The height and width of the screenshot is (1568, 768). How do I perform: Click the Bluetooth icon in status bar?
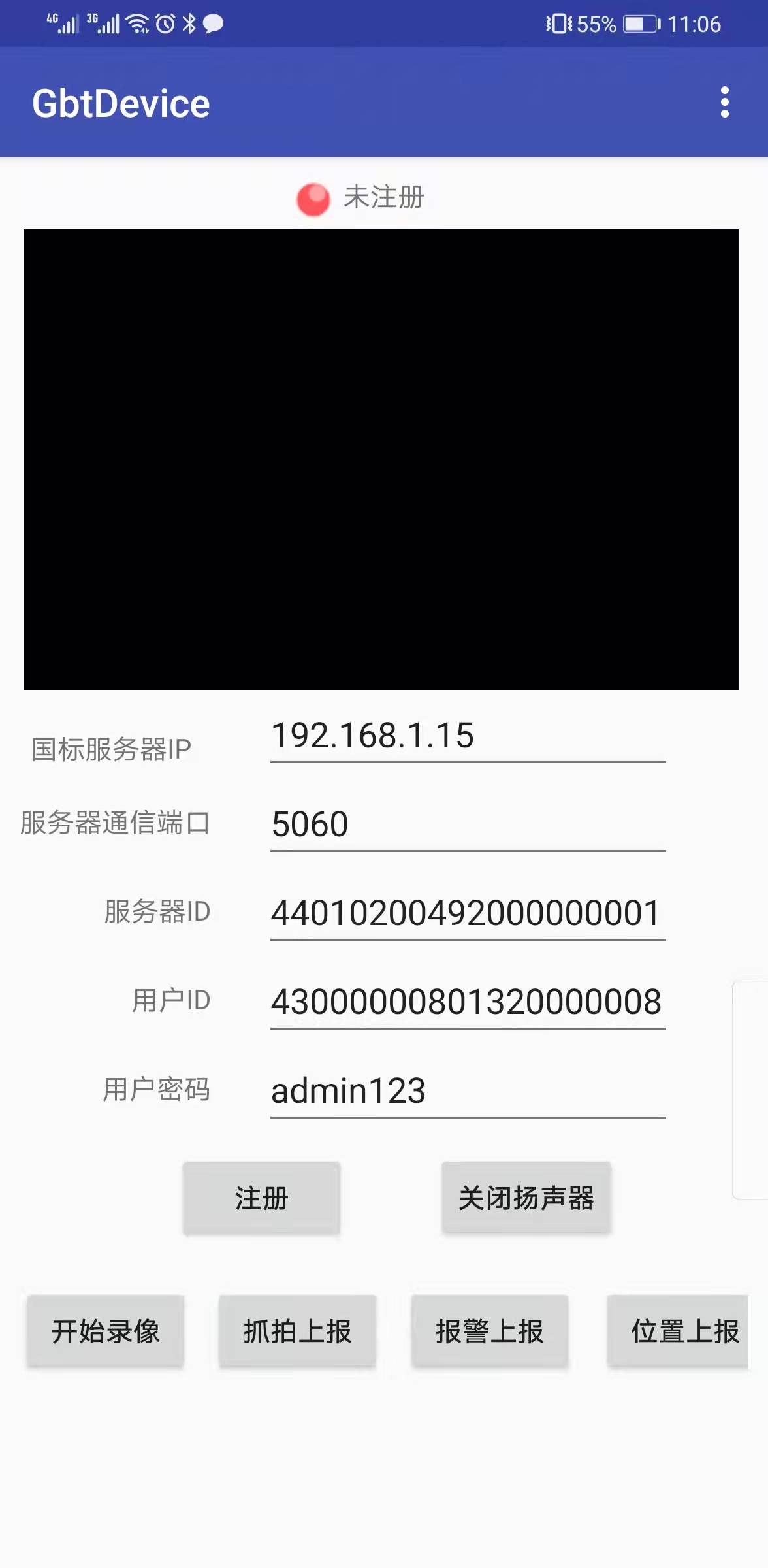coord(189,23)
